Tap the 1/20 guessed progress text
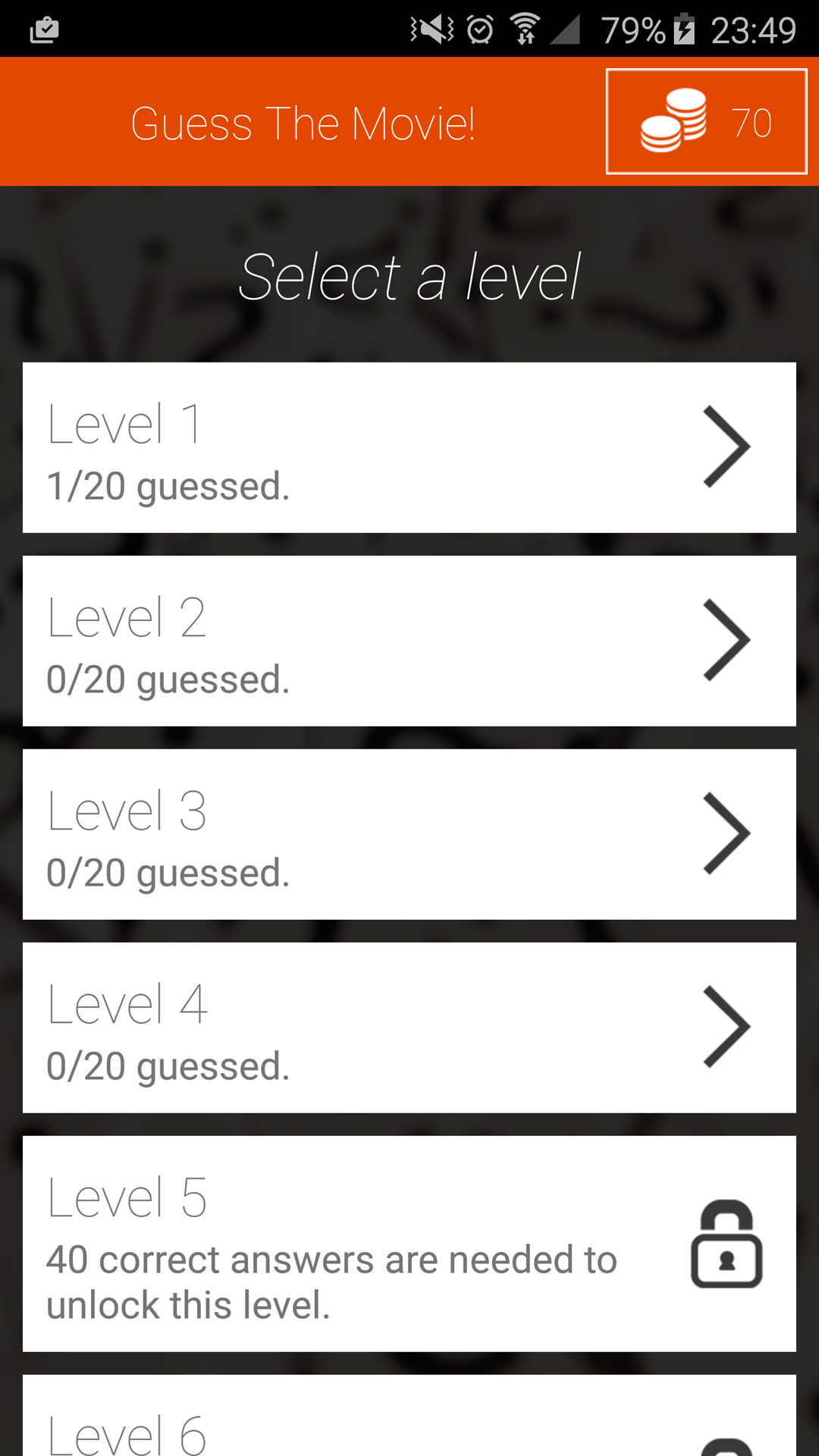819x1456 pixels. pos(168,485)
